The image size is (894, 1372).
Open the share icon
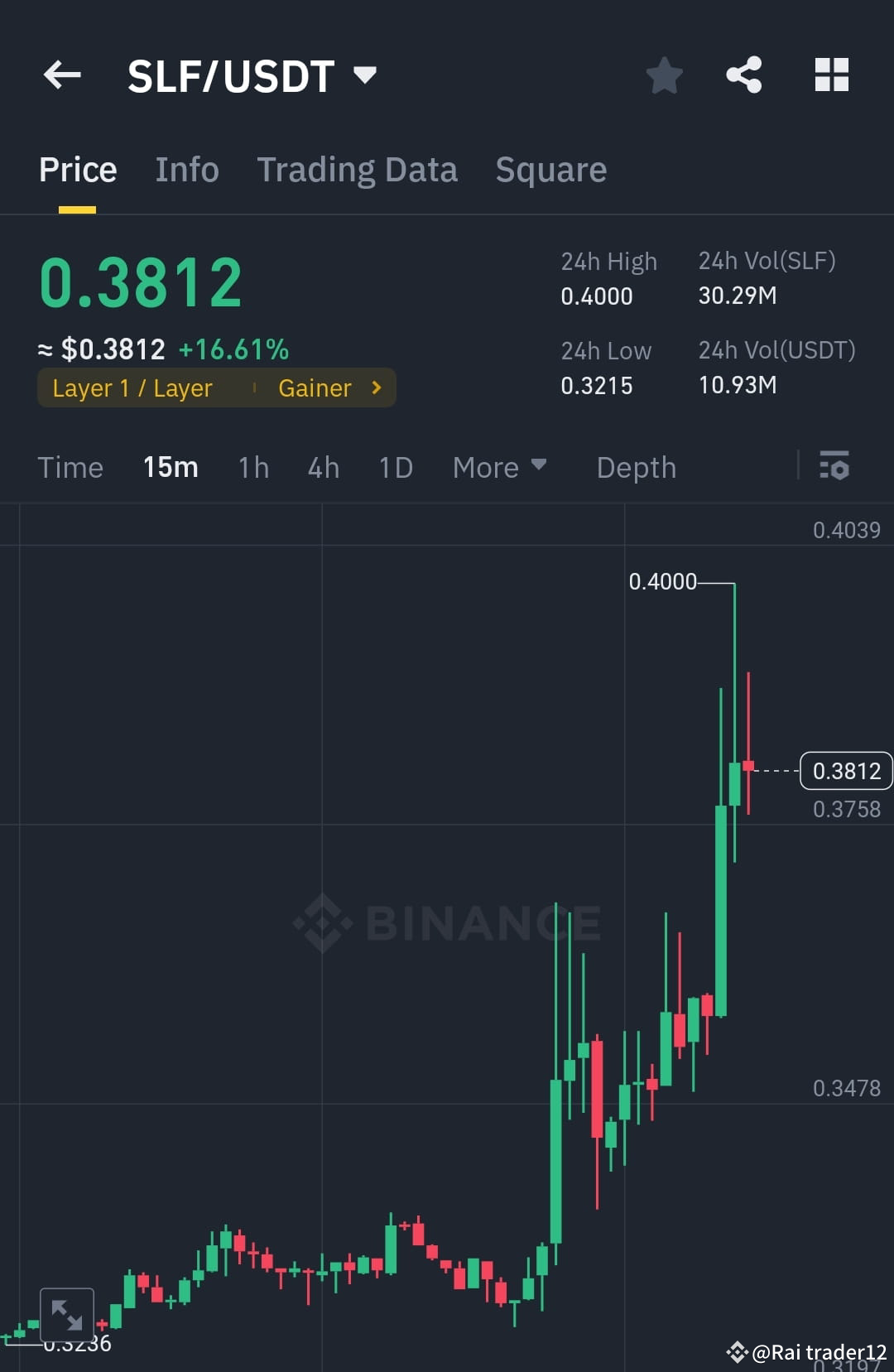[743, 75]
